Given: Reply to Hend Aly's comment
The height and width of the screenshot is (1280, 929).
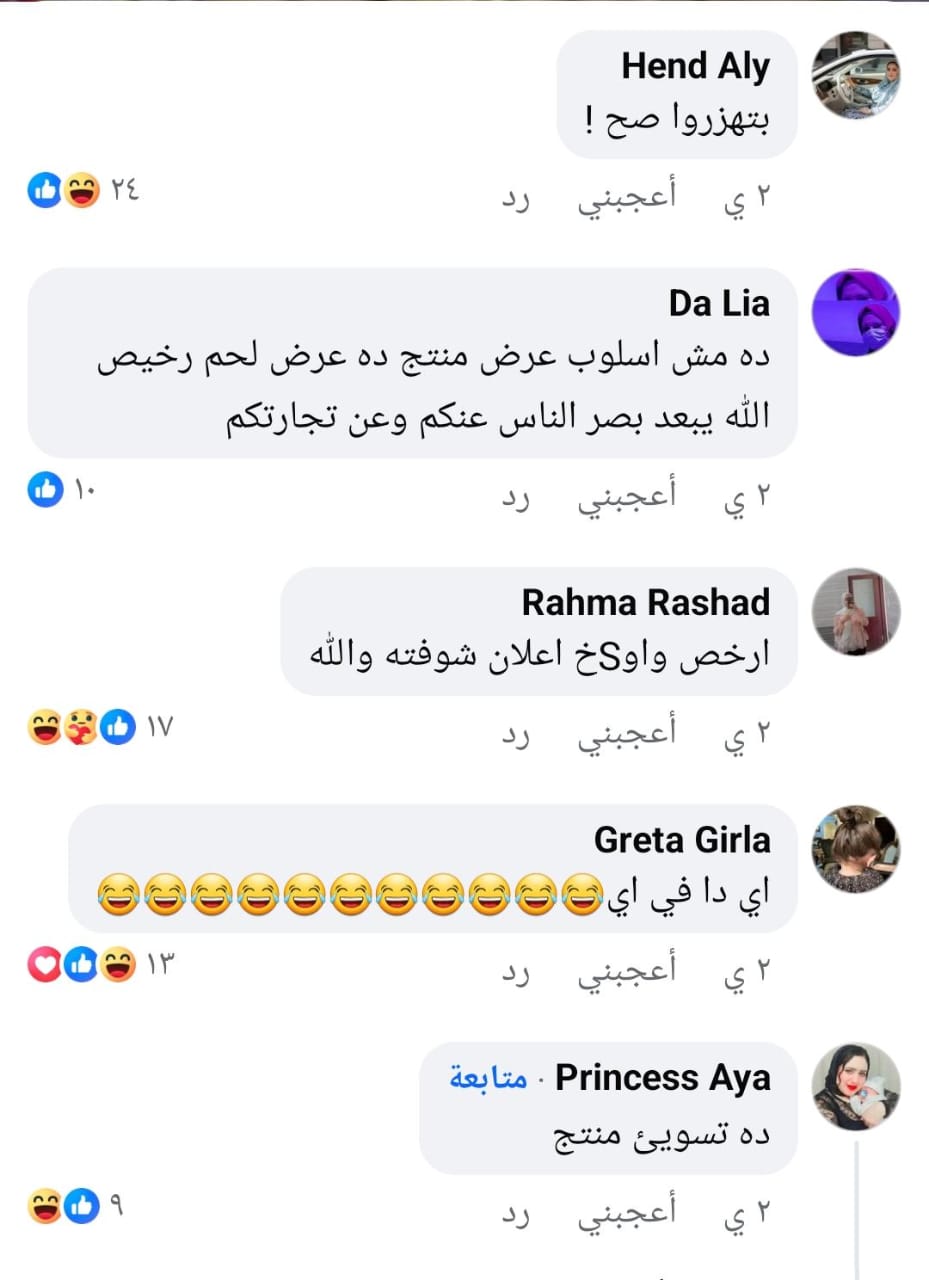Looking at the screenshot, I should pyautogui.click(x=520, y=197).
